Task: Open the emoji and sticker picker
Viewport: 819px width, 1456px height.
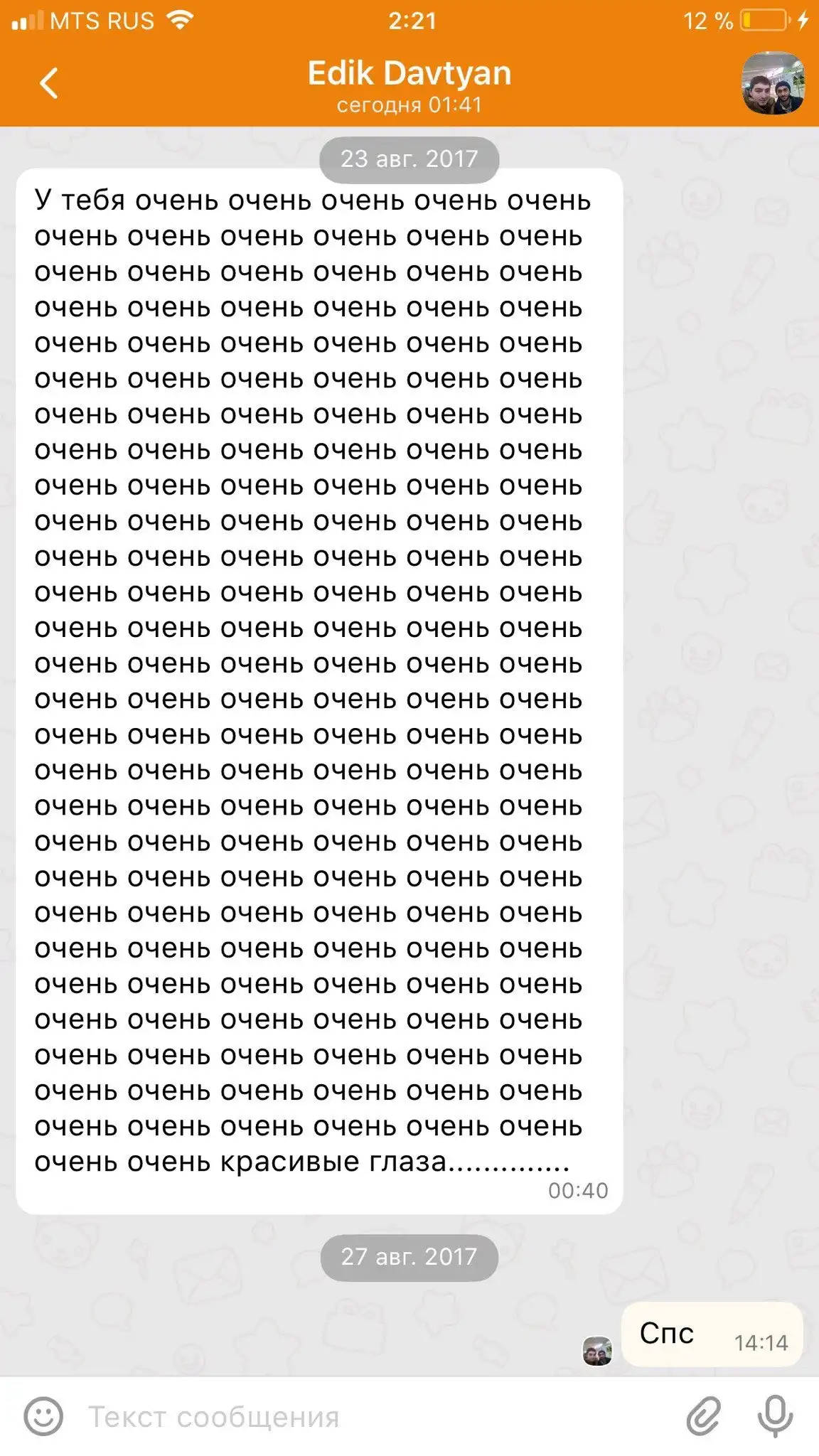Action: click(x=43, y=1416)
